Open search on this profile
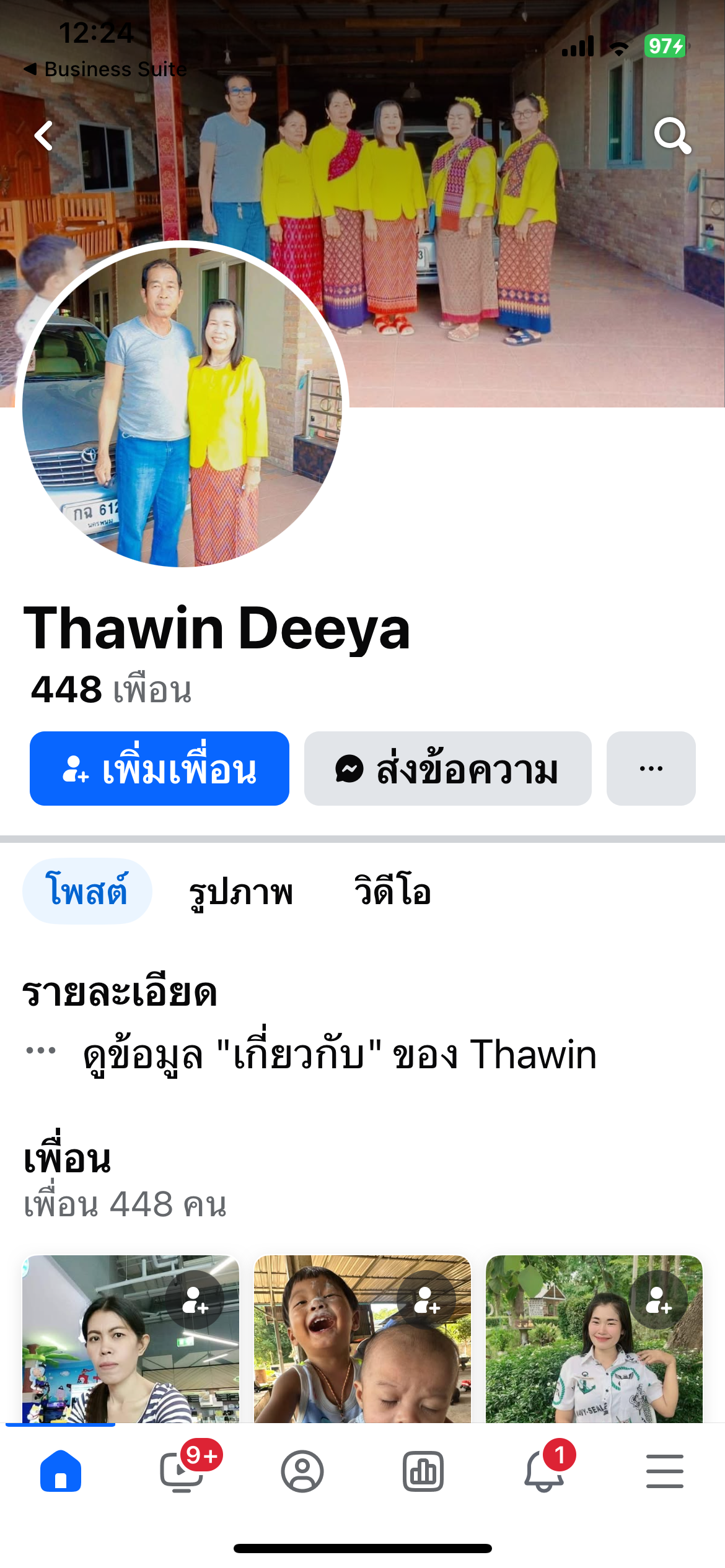The width and height of the screenshot is (725, 1568). click(x=672, y=135)
